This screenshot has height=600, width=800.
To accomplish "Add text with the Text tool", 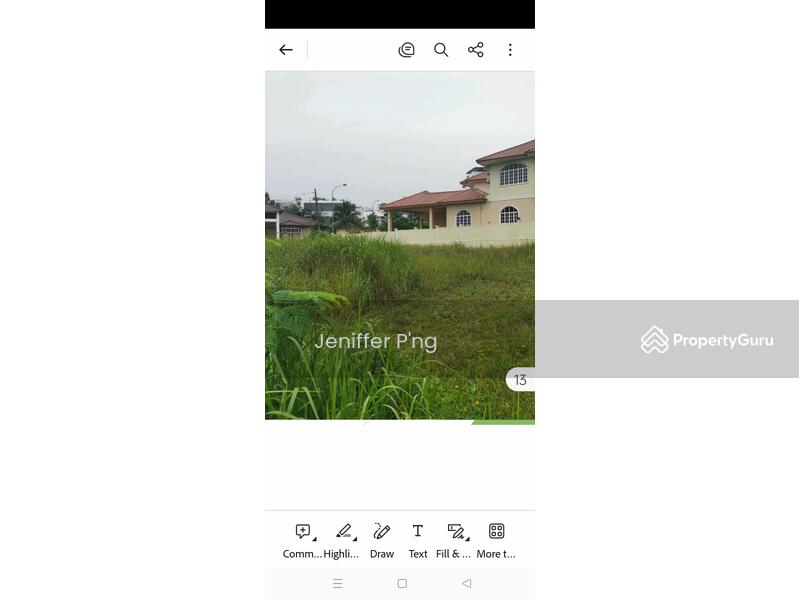I will [x=418, y=539].
